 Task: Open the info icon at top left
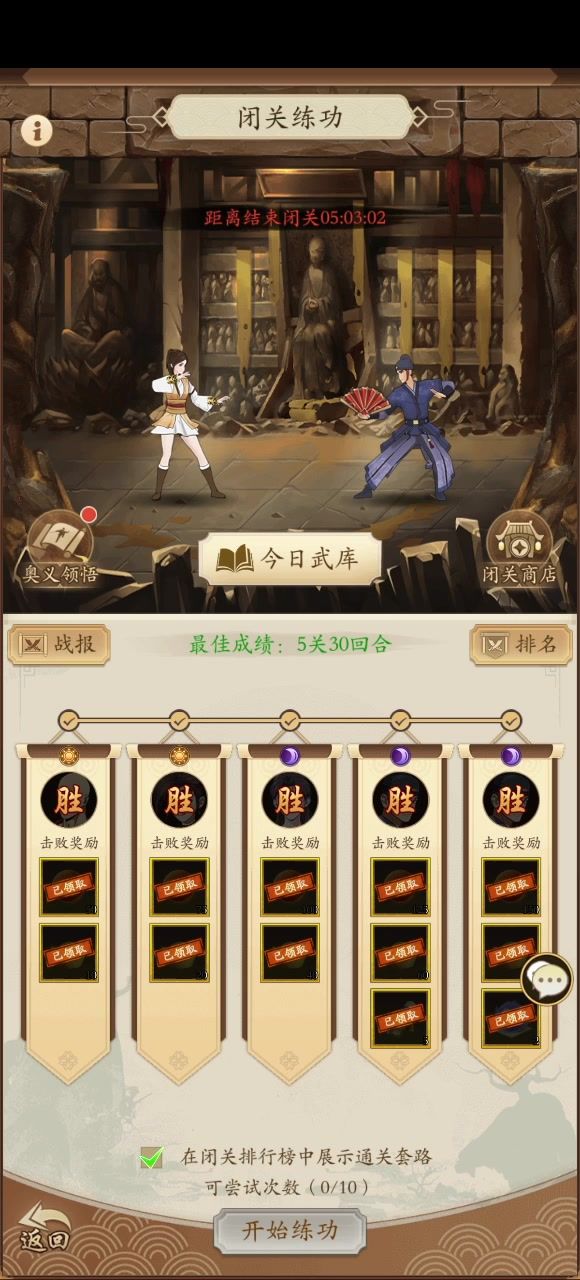[x=37, y=130]
